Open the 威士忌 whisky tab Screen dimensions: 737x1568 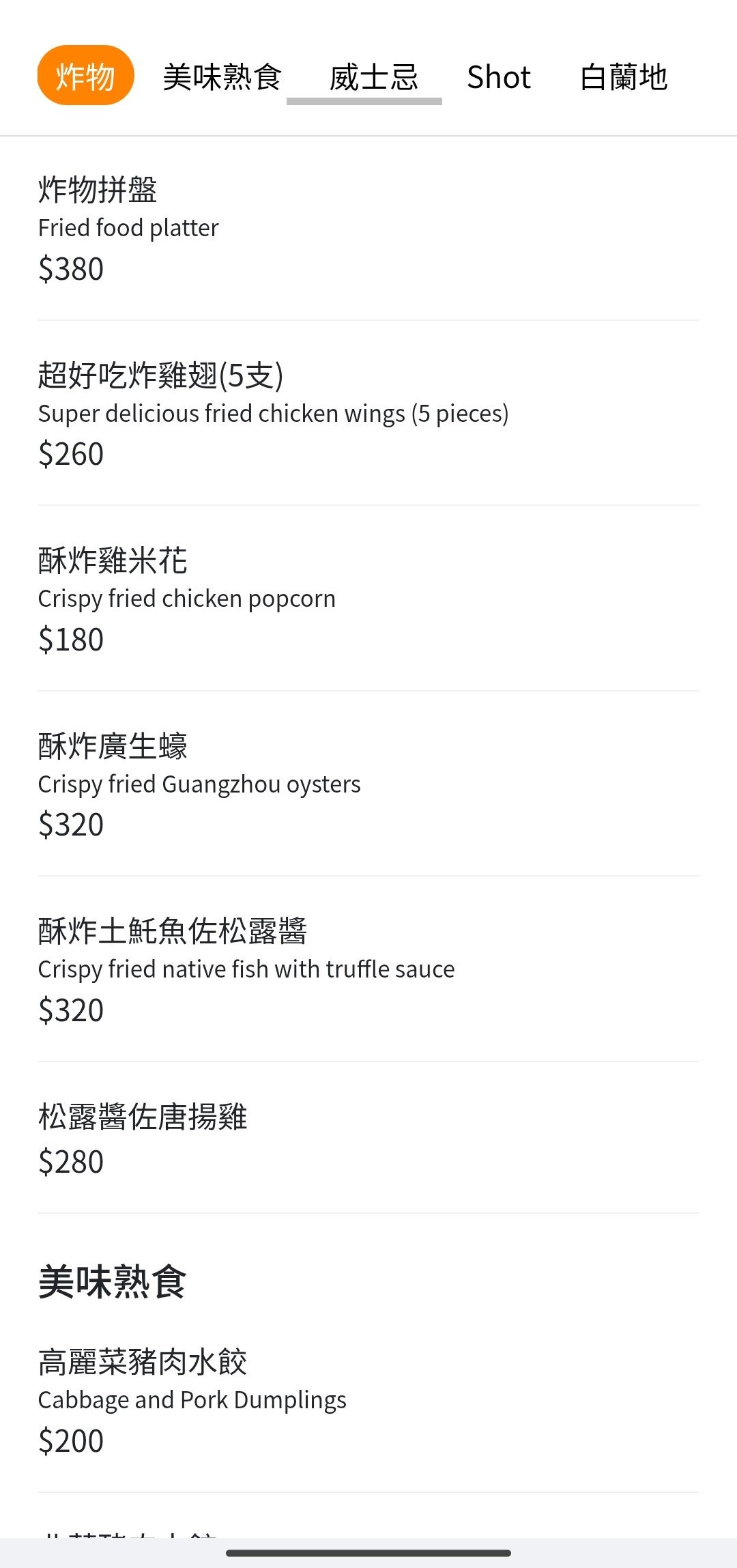coord(365,77)
